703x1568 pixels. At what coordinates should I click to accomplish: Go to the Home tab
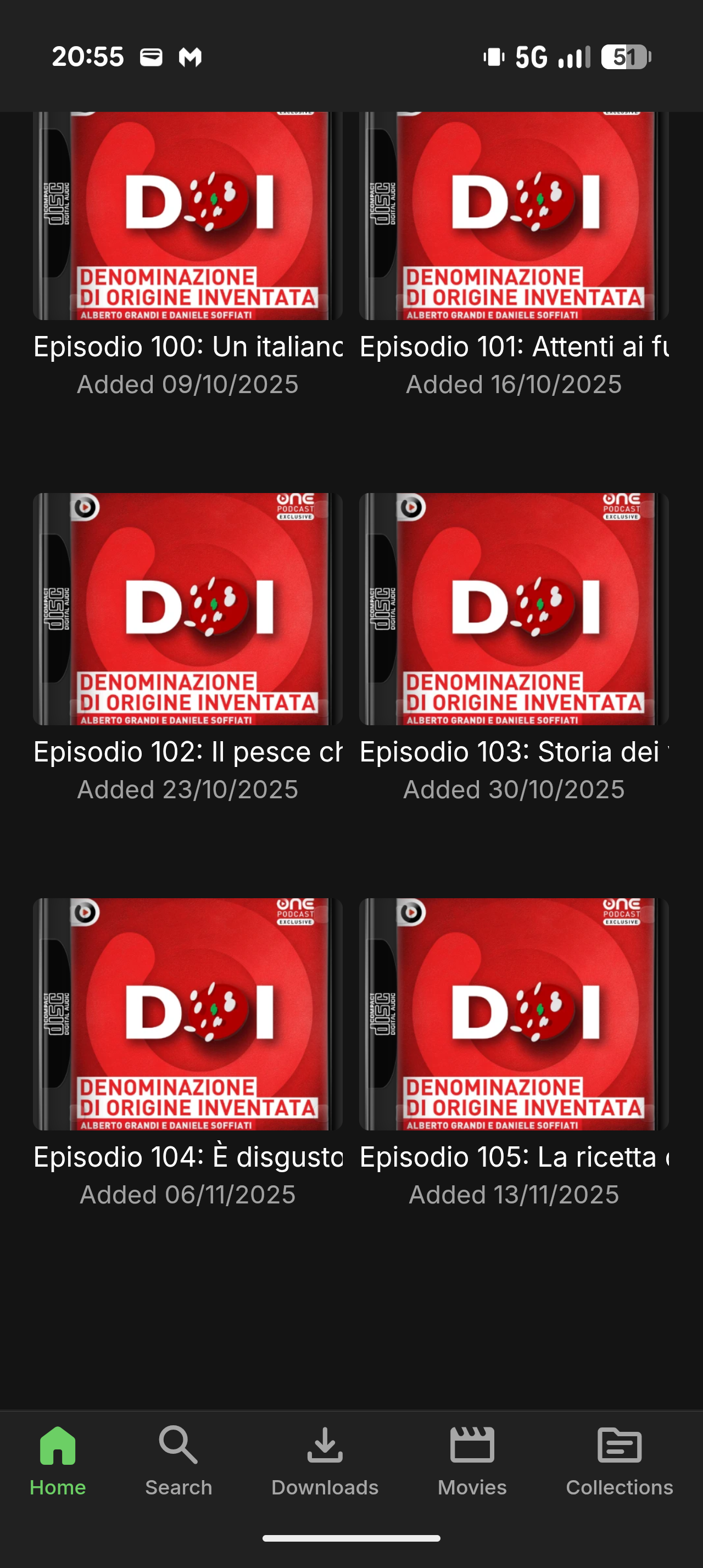(58, 1460)
